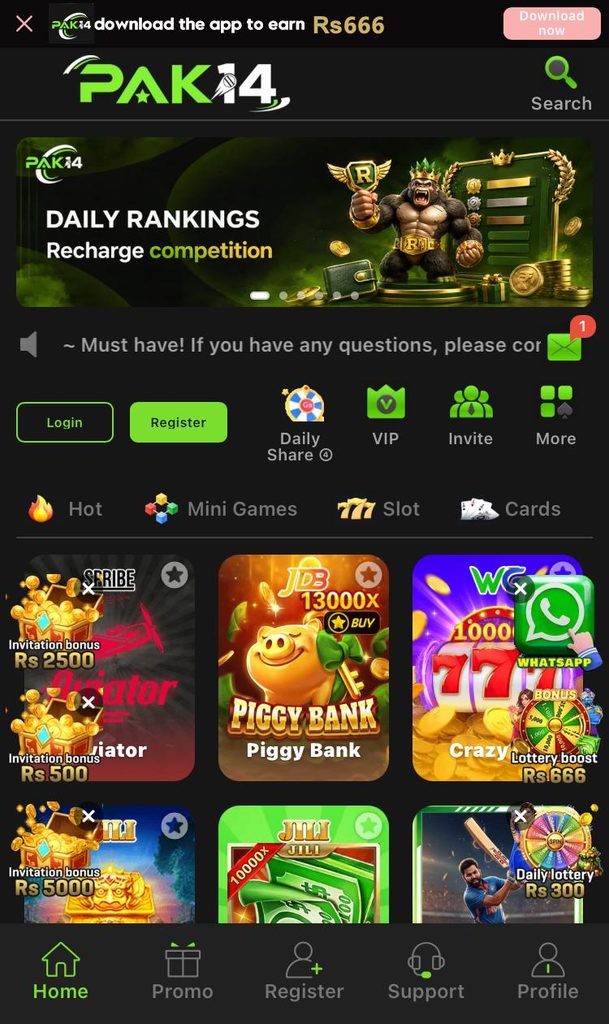Switch to the Slot category

point(379,509)
